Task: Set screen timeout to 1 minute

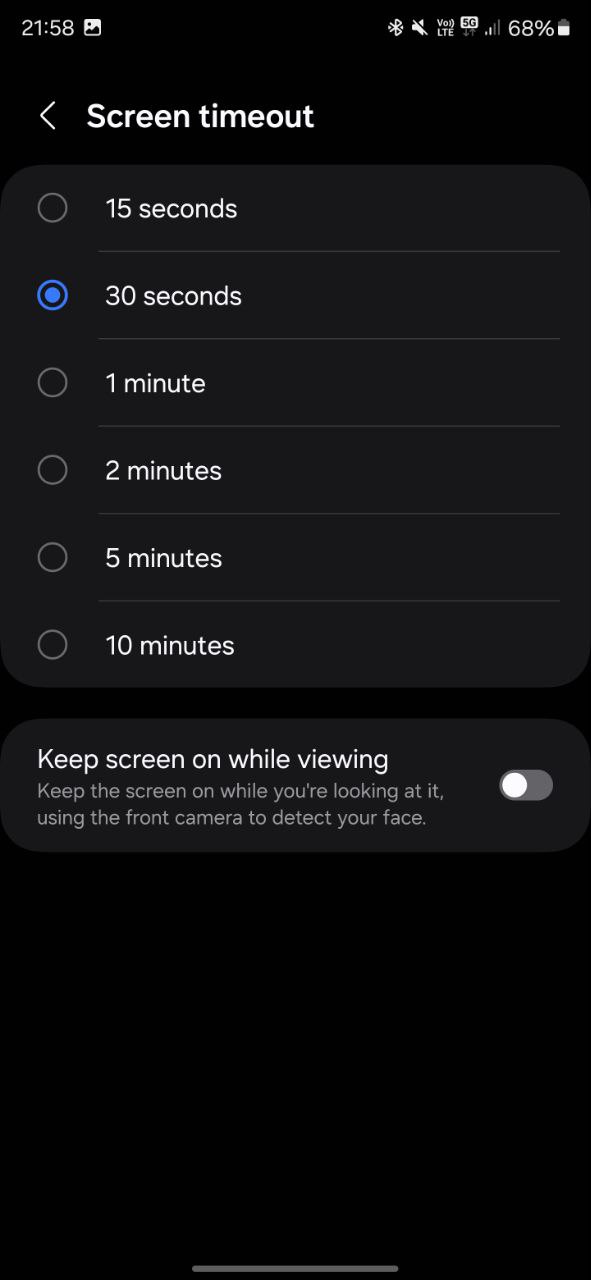Action: click(295, 383)
